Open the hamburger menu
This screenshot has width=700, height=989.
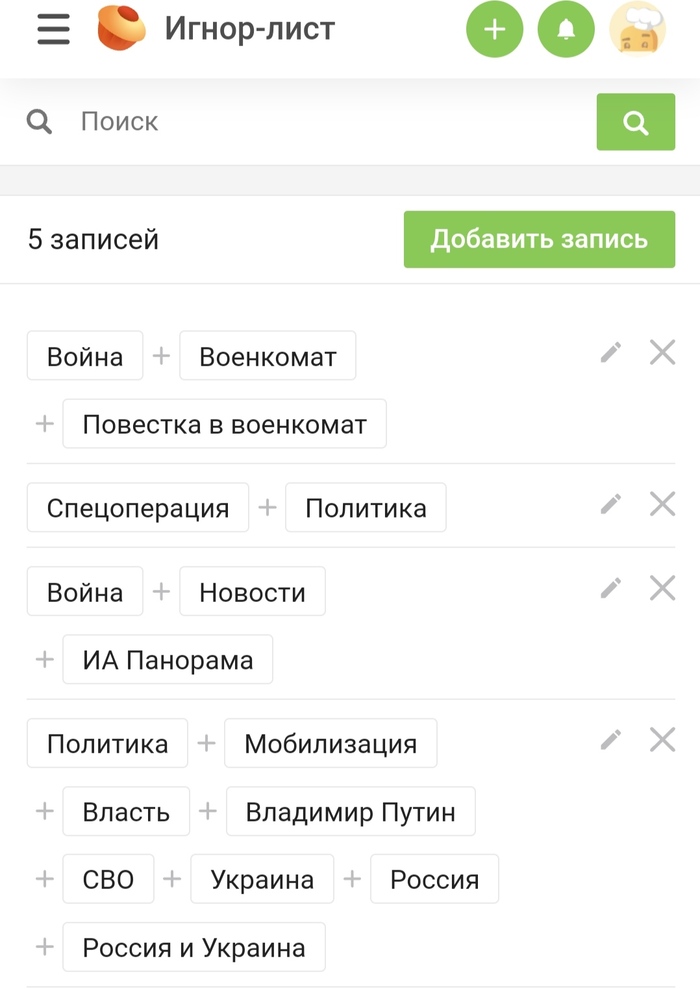pos(53,29)
